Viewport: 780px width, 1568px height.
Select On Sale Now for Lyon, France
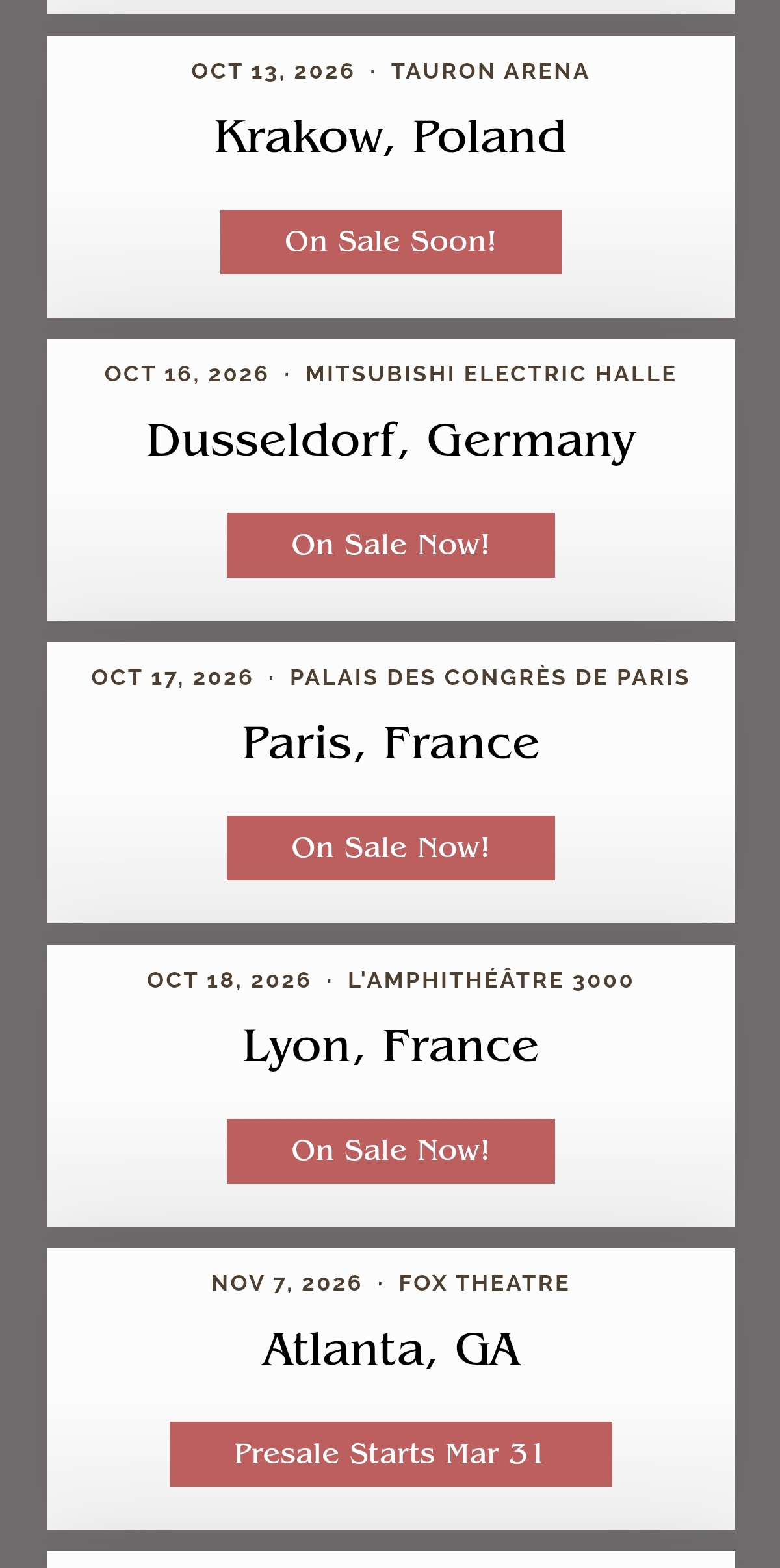click(x=391, y=1151)
